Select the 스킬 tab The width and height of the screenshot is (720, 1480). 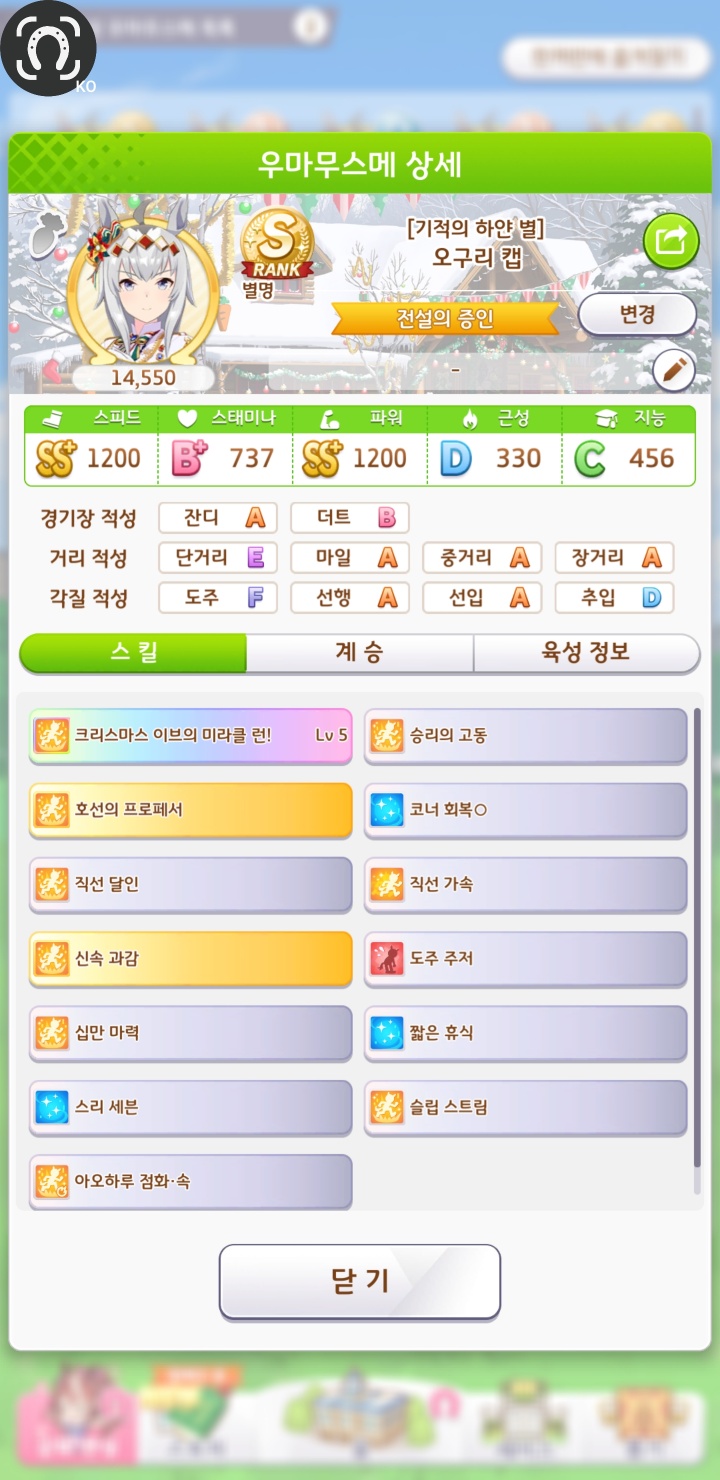point(133,653)
